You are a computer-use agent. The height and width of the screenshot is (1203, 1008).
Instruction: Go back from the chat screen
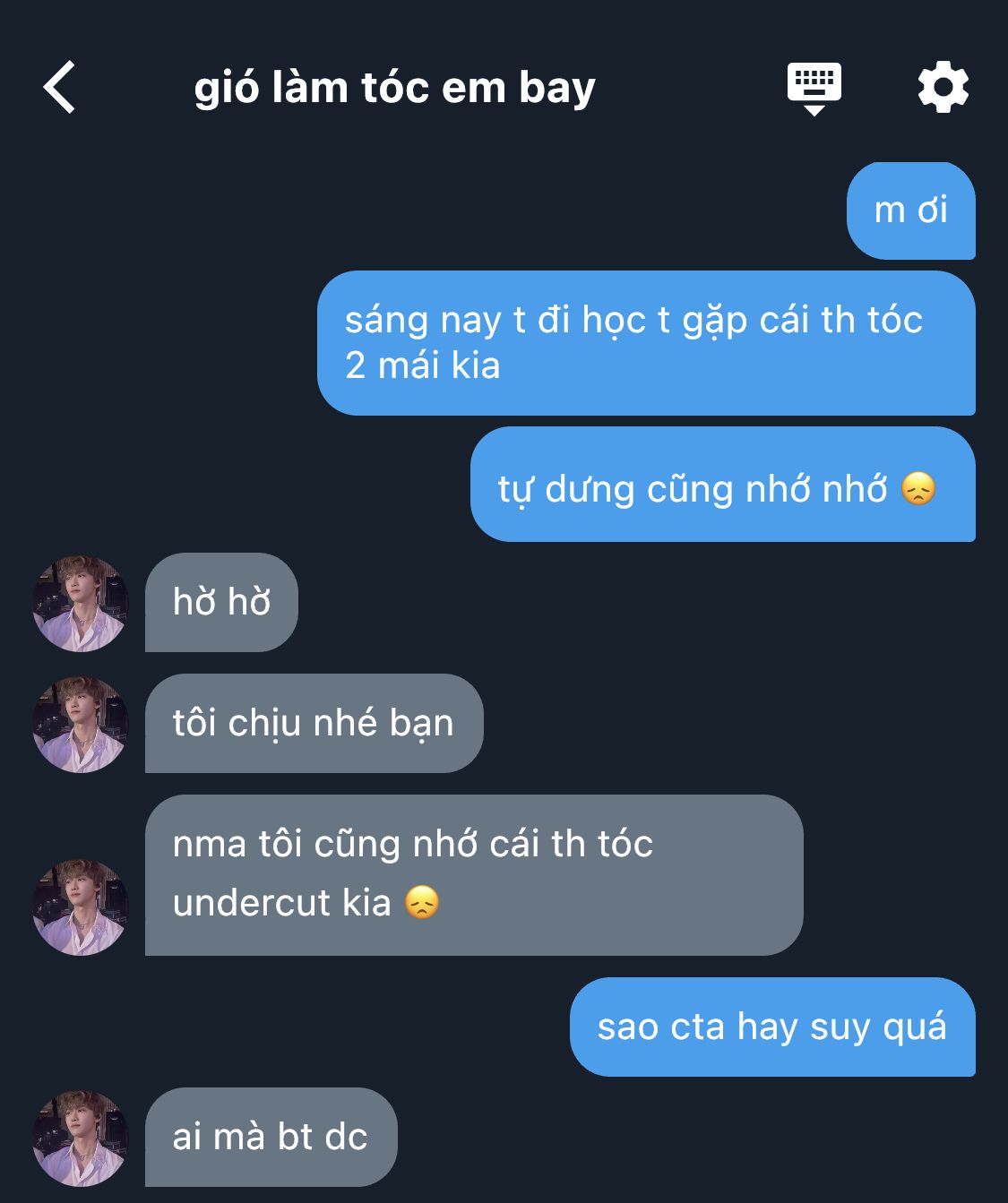(59, 88)
